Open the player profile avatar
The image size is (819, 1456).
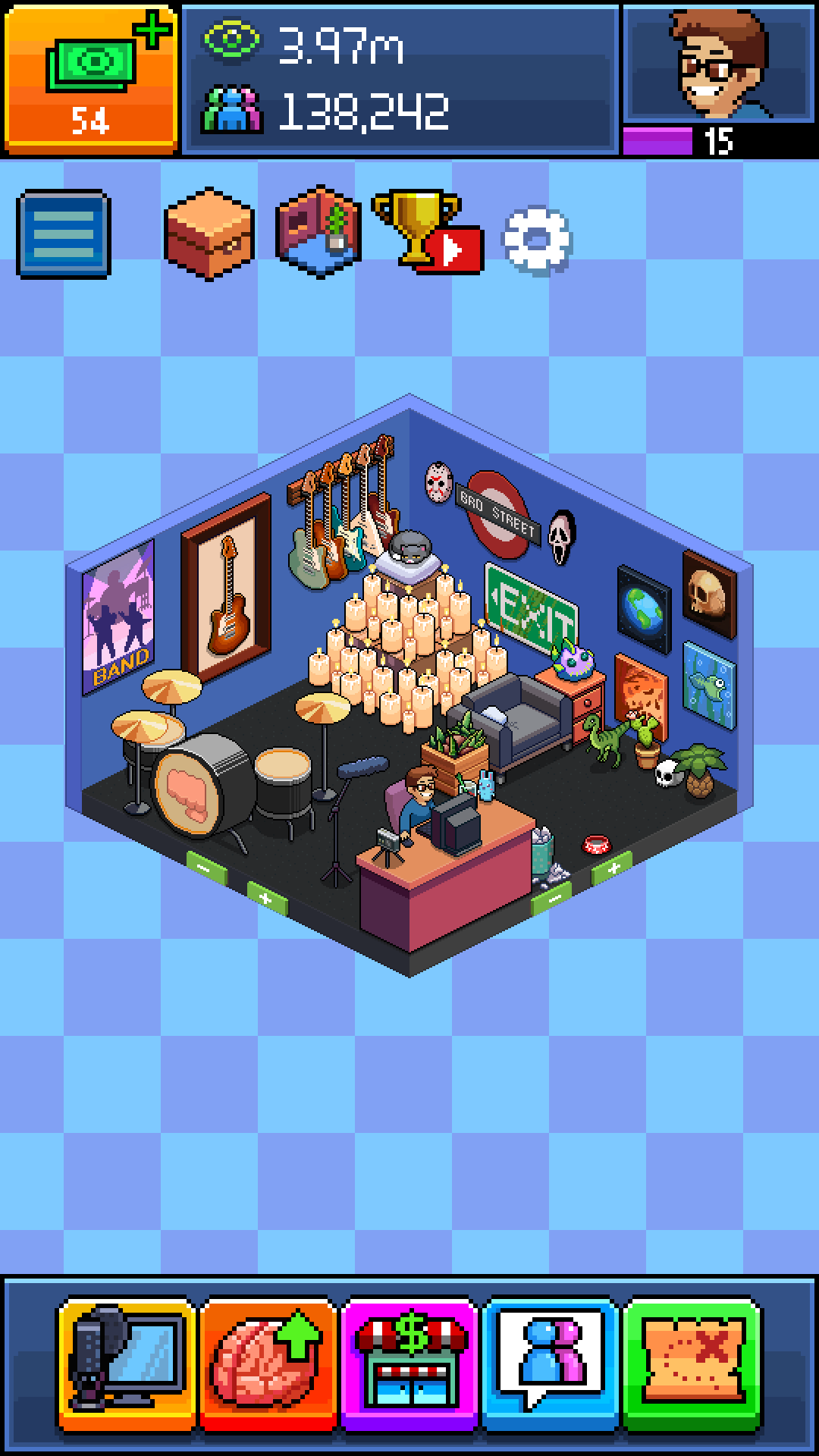coord(719,65)
